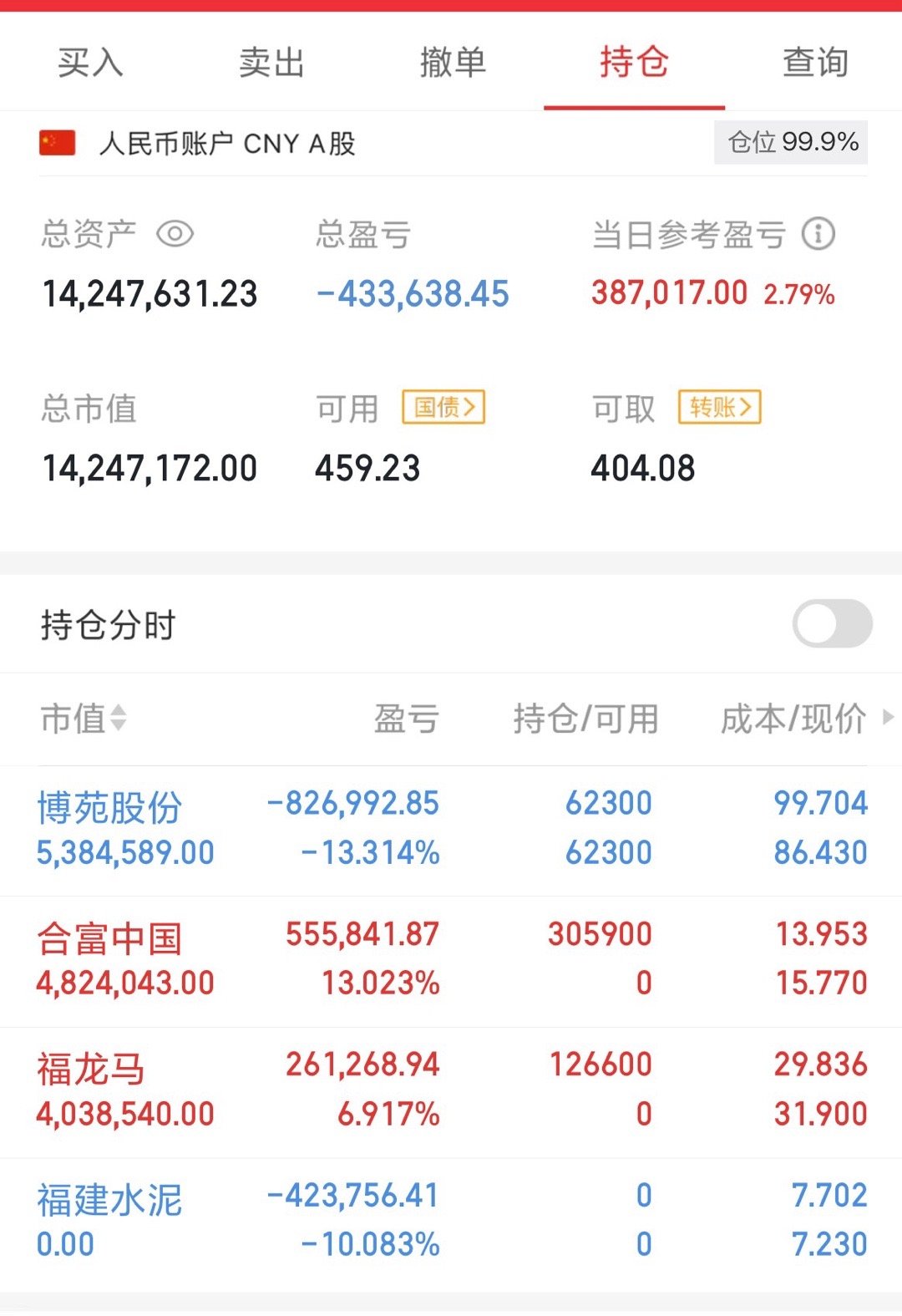This screenshot has height=1316, width=902.
Task: Tap the 国债 button
Action: tap(443, 407)
